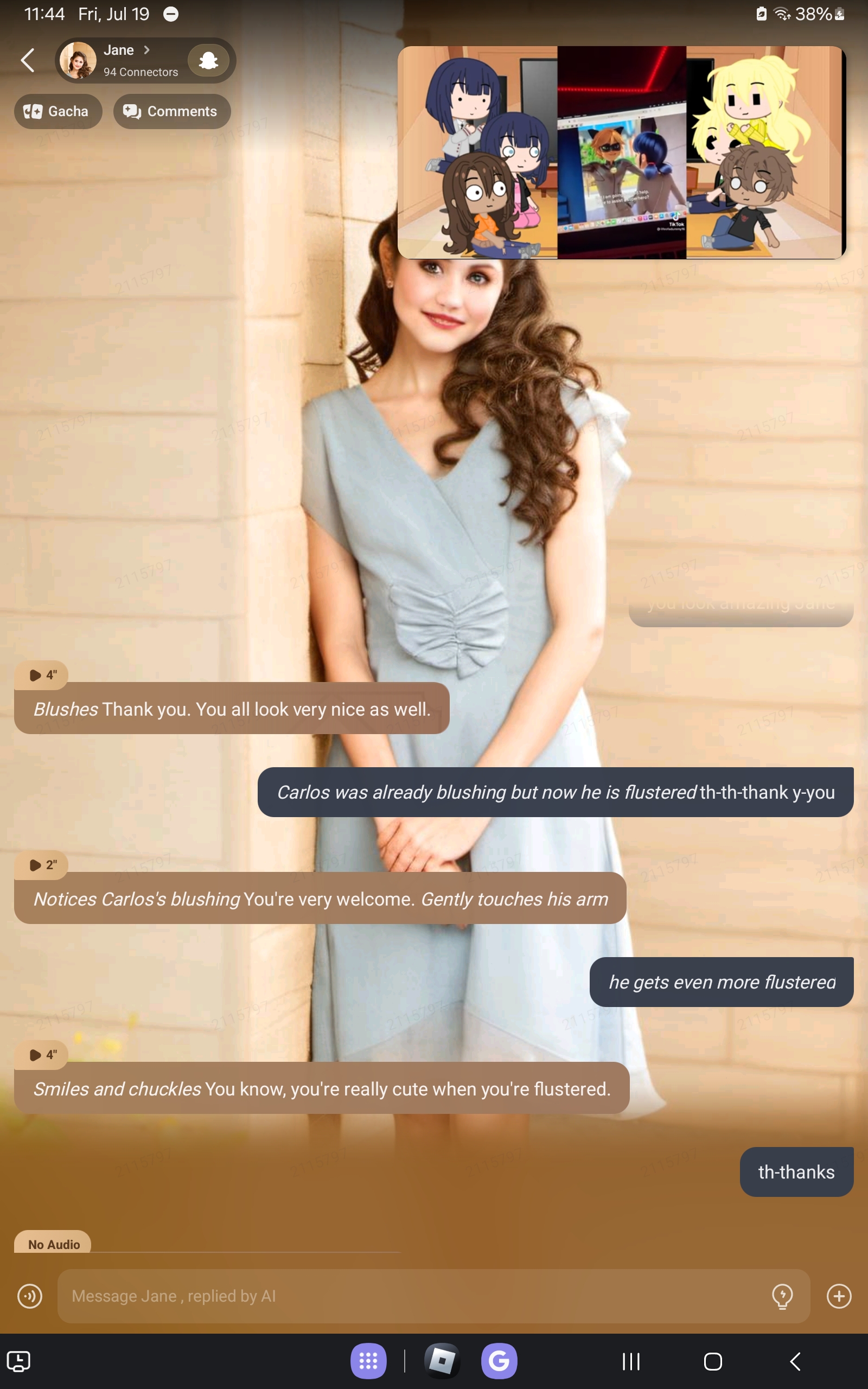Screen dimensions: 868x1389
Task: Go to the home screen
Action: pyautogui.click(x=712, y=1361)
